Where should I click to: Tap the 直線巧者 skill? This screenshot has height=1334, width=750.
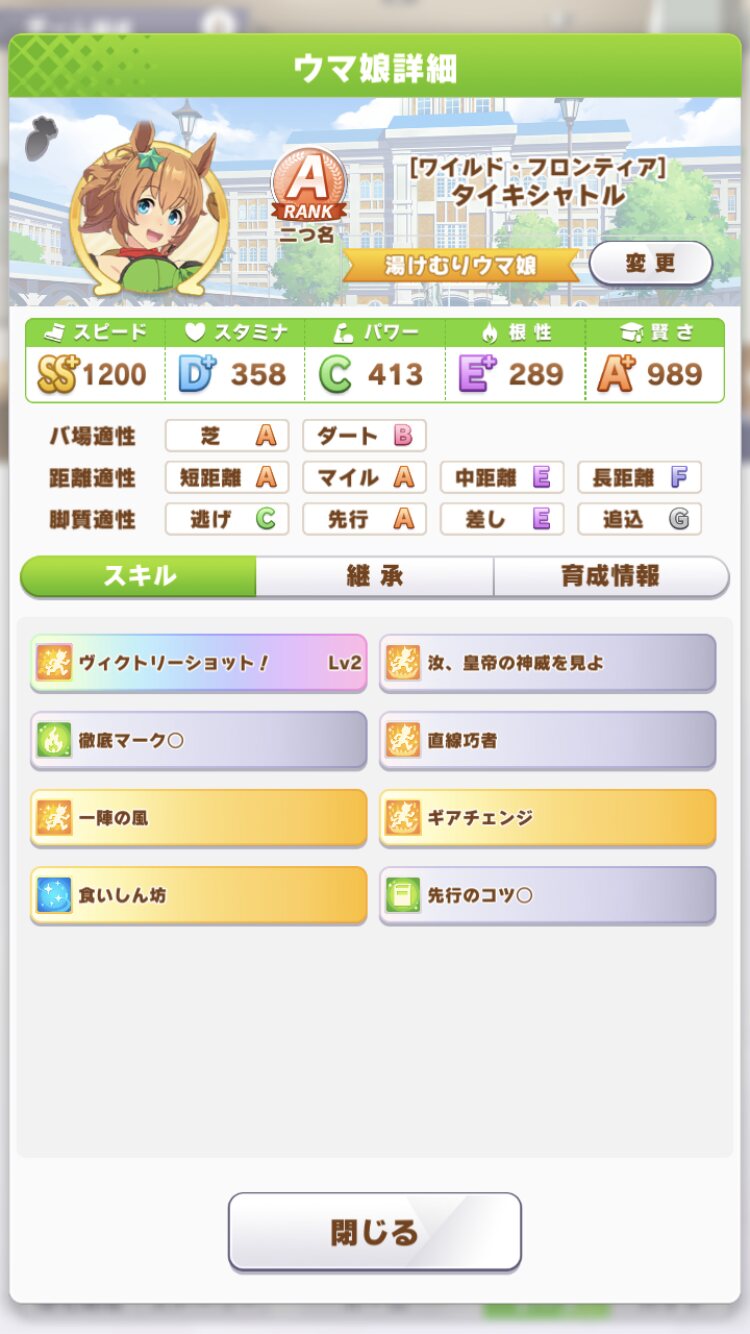pos(547,740)
